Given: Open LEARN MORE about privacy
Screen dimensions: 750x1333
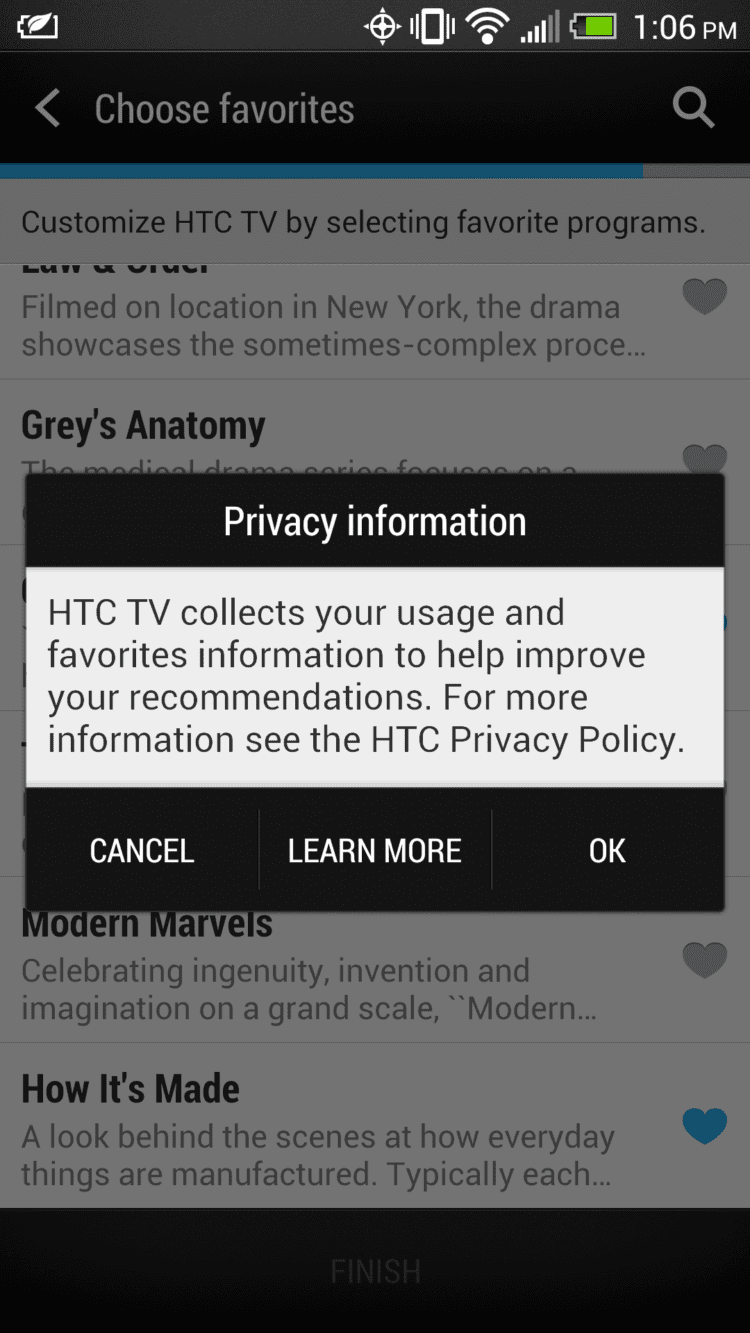Looking at the screenshot, I should [x=375, y=850].
